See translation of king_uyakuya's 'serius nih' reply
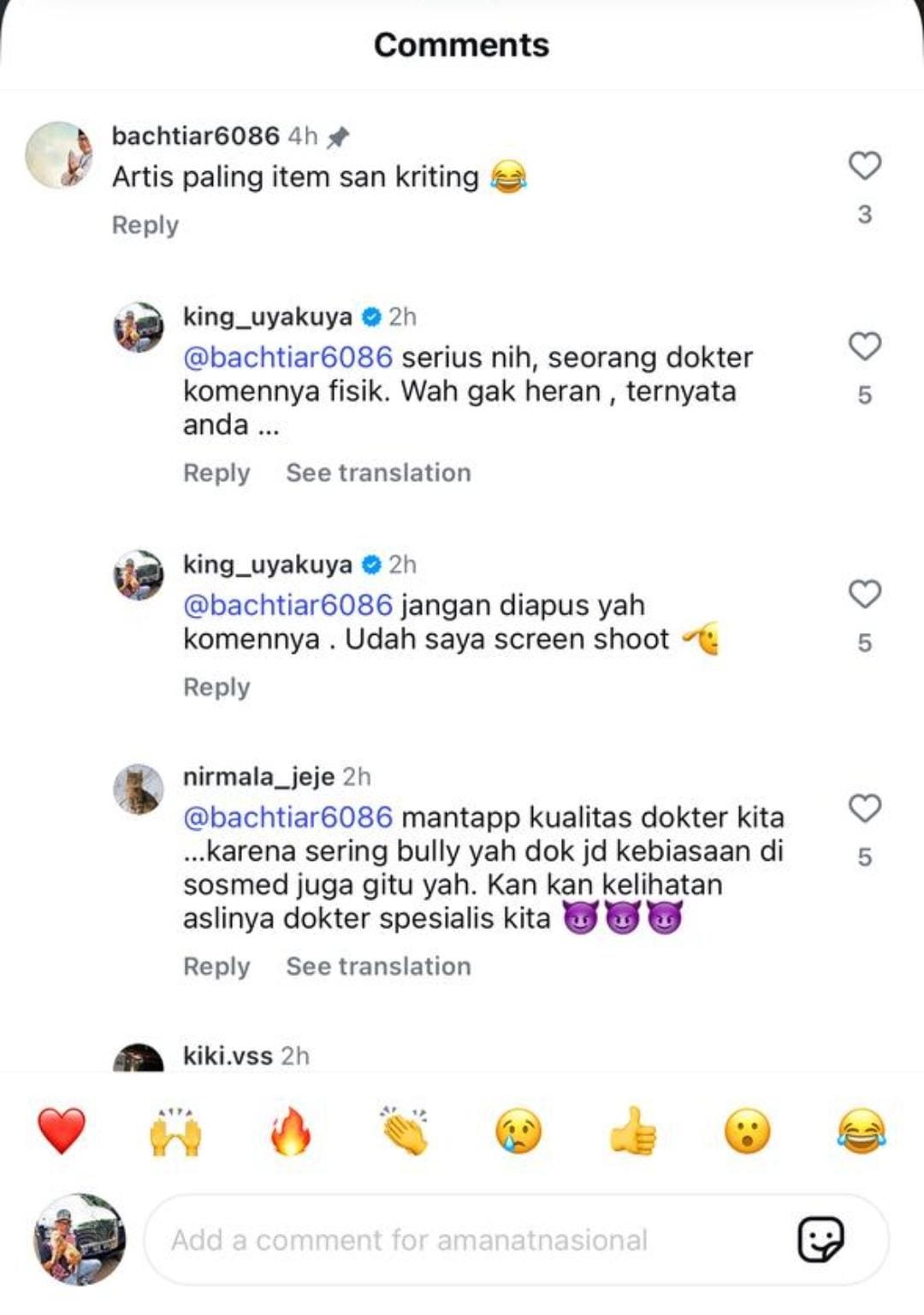The height and width of the screenshot is (1315, 924). click(x=378, y=473)
